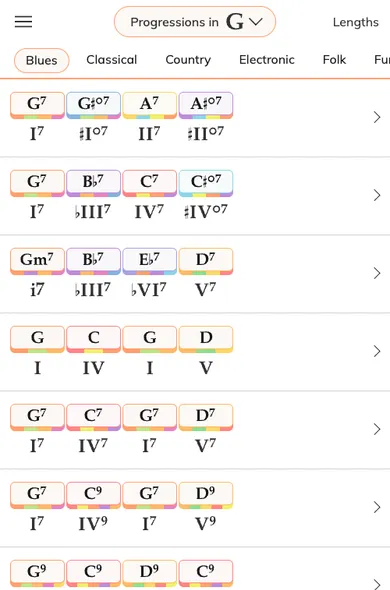Viewport: 390px width, 590px height.
Task: Open the Gm7 B♭7 E♭7 D7 progression
Action: tap(195, 274)
